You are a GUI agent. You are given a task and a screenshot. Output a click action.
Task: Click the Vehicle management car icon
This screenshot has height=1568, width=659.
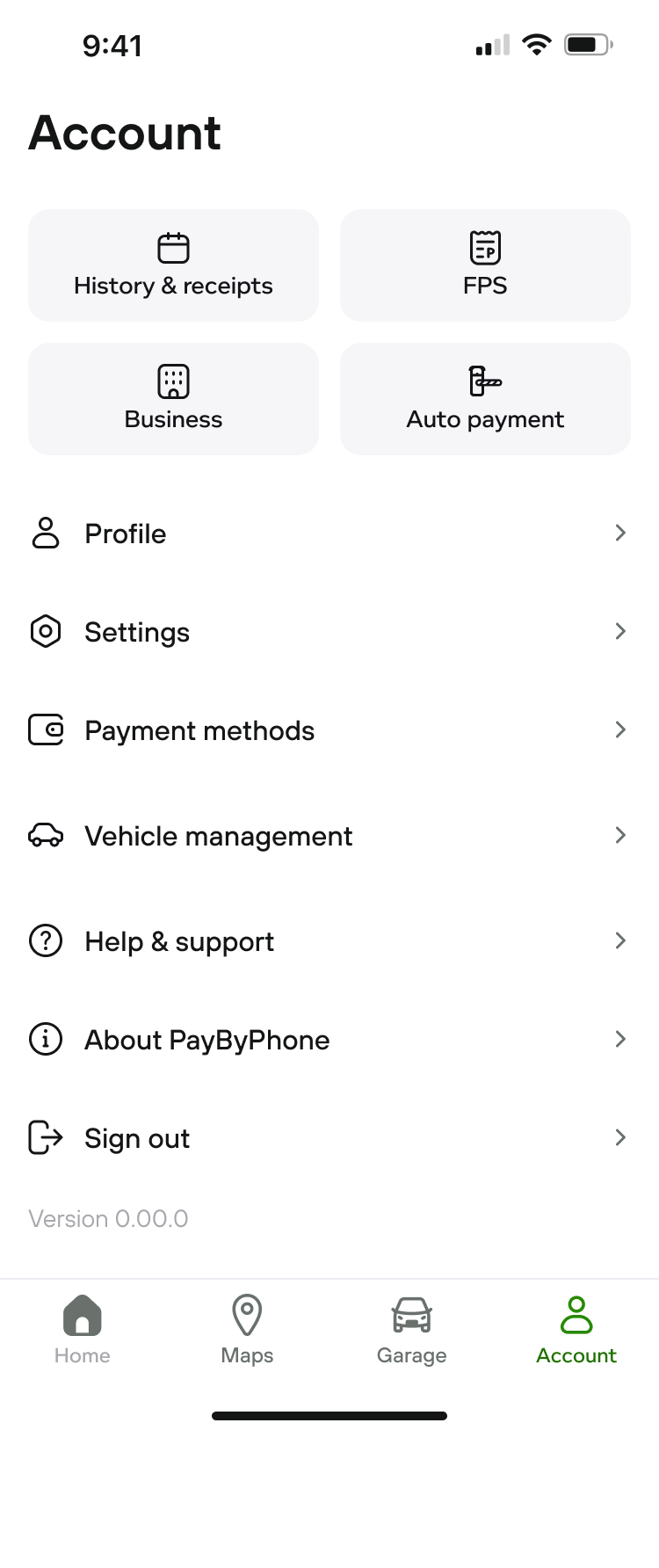click(45, 835)
